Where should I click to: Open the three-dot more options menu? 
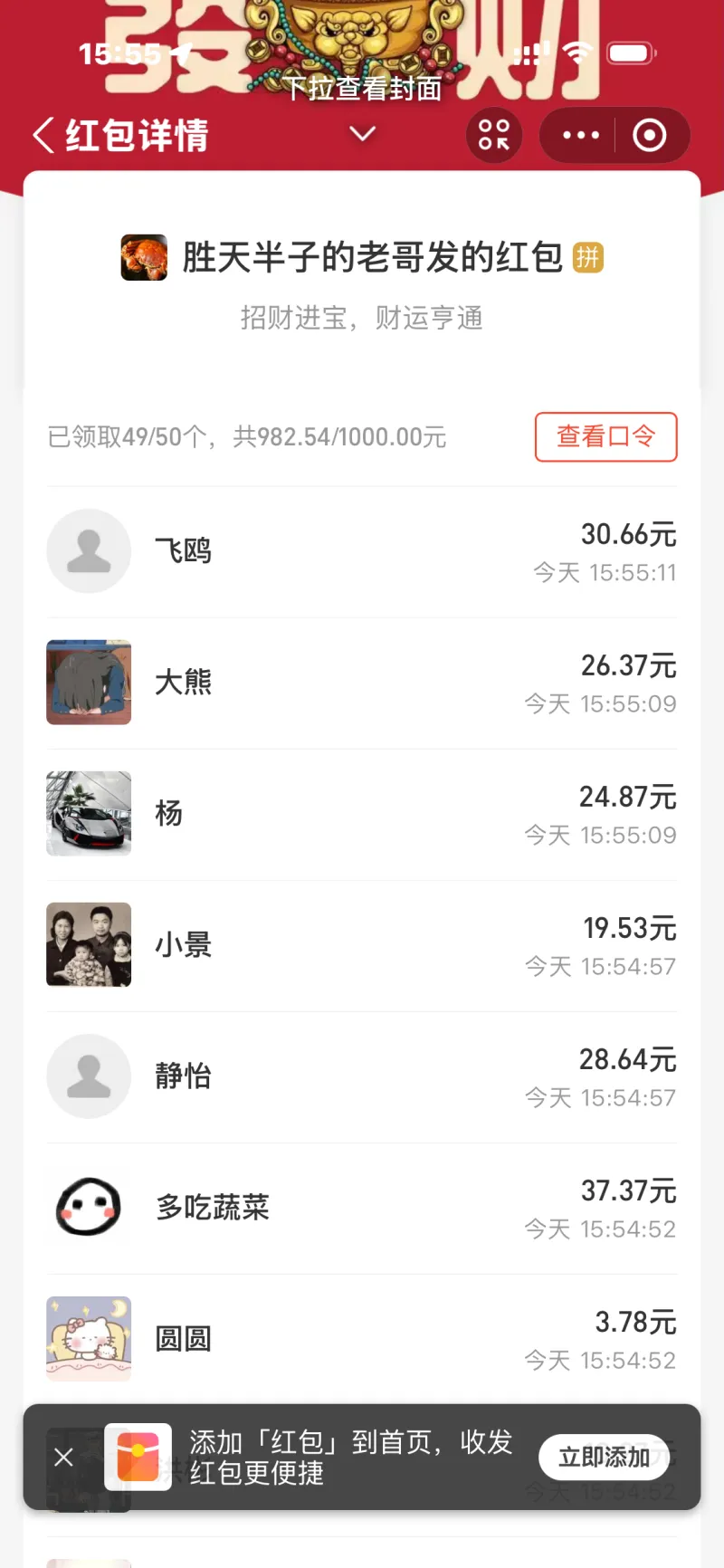[580, 136]
